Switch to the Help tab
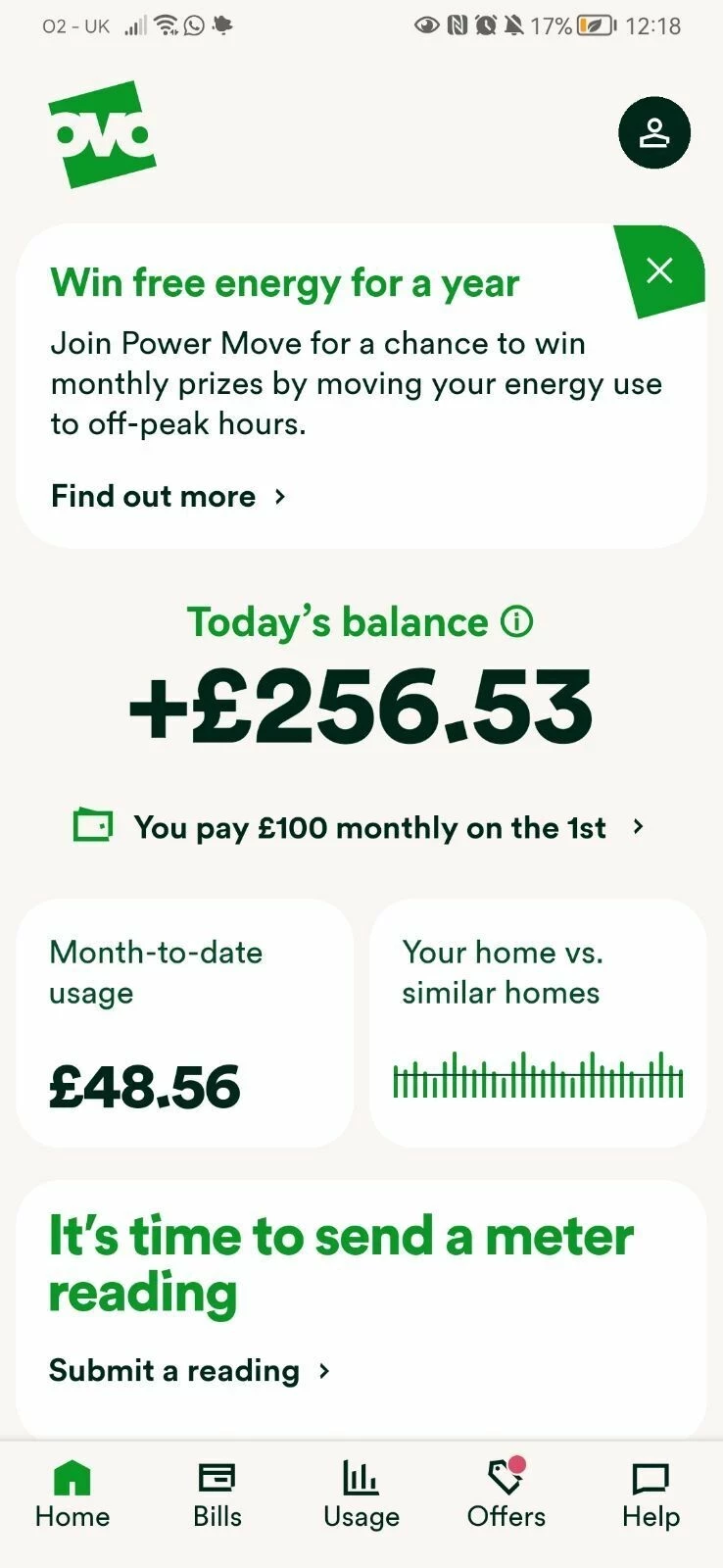This screenshot has height=1568, width=723. point(651,1494)
